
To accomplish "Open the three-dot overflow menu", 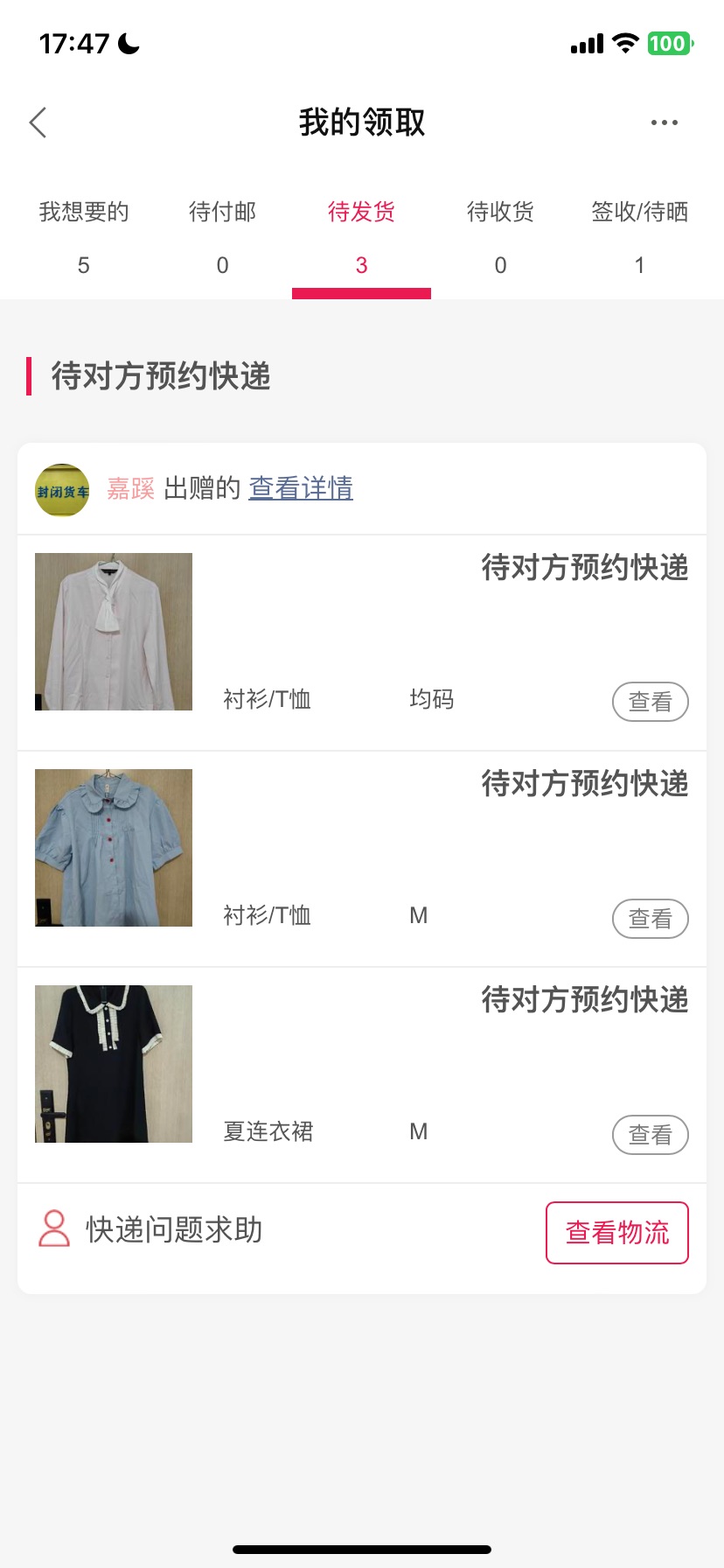I will click(665, 122).
